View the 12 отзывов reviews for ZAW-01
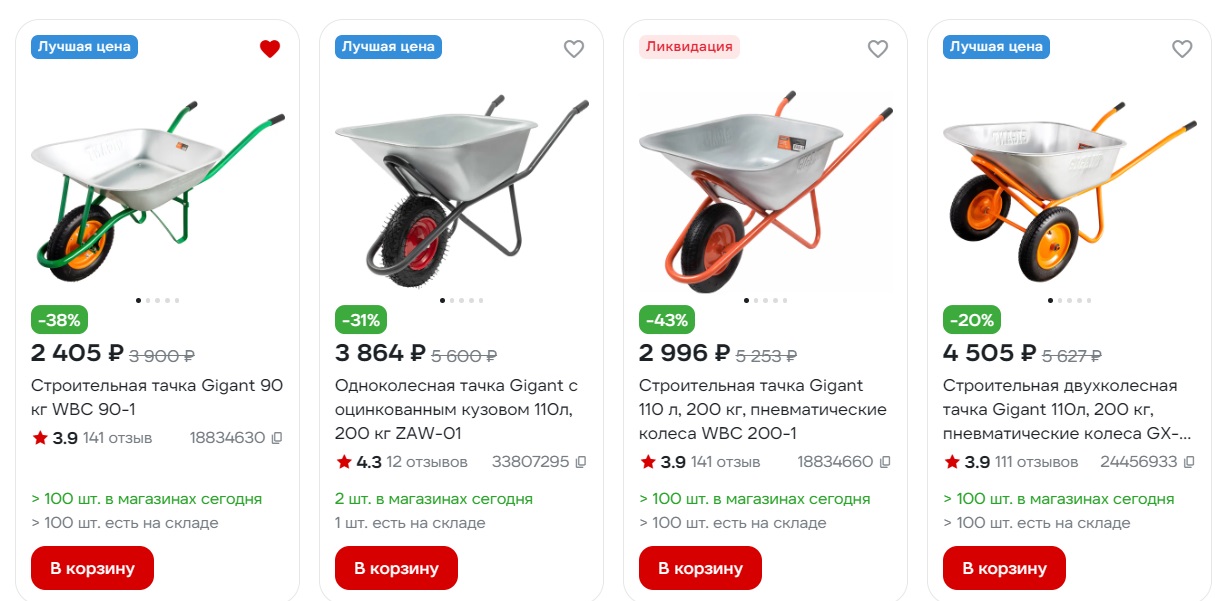Image resolution: width=1230 pixels, height=601 pixels. point(427,462)
